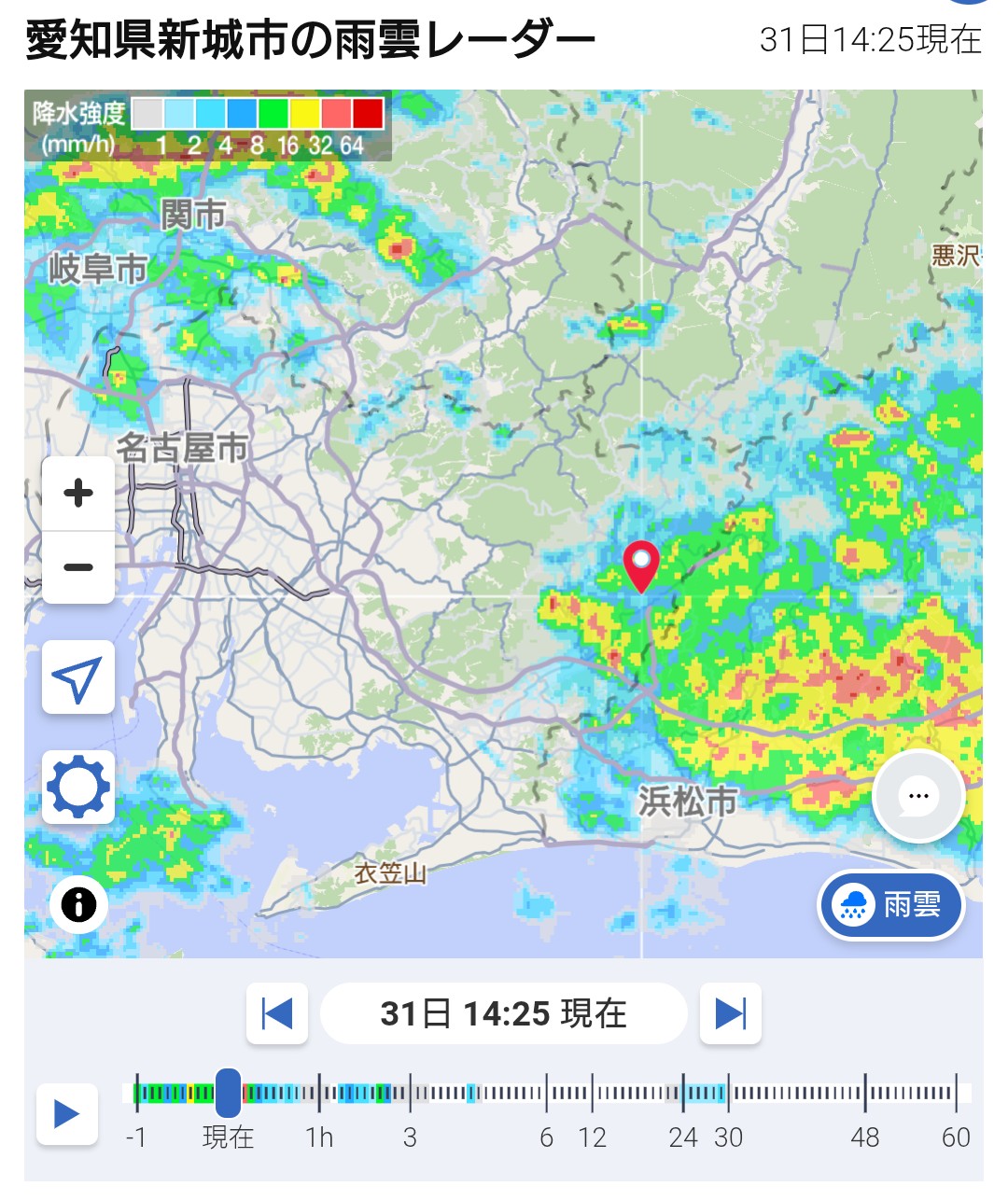Jump to the previous radar frame
The image size is (1008, 1200).
point(277,1013)
